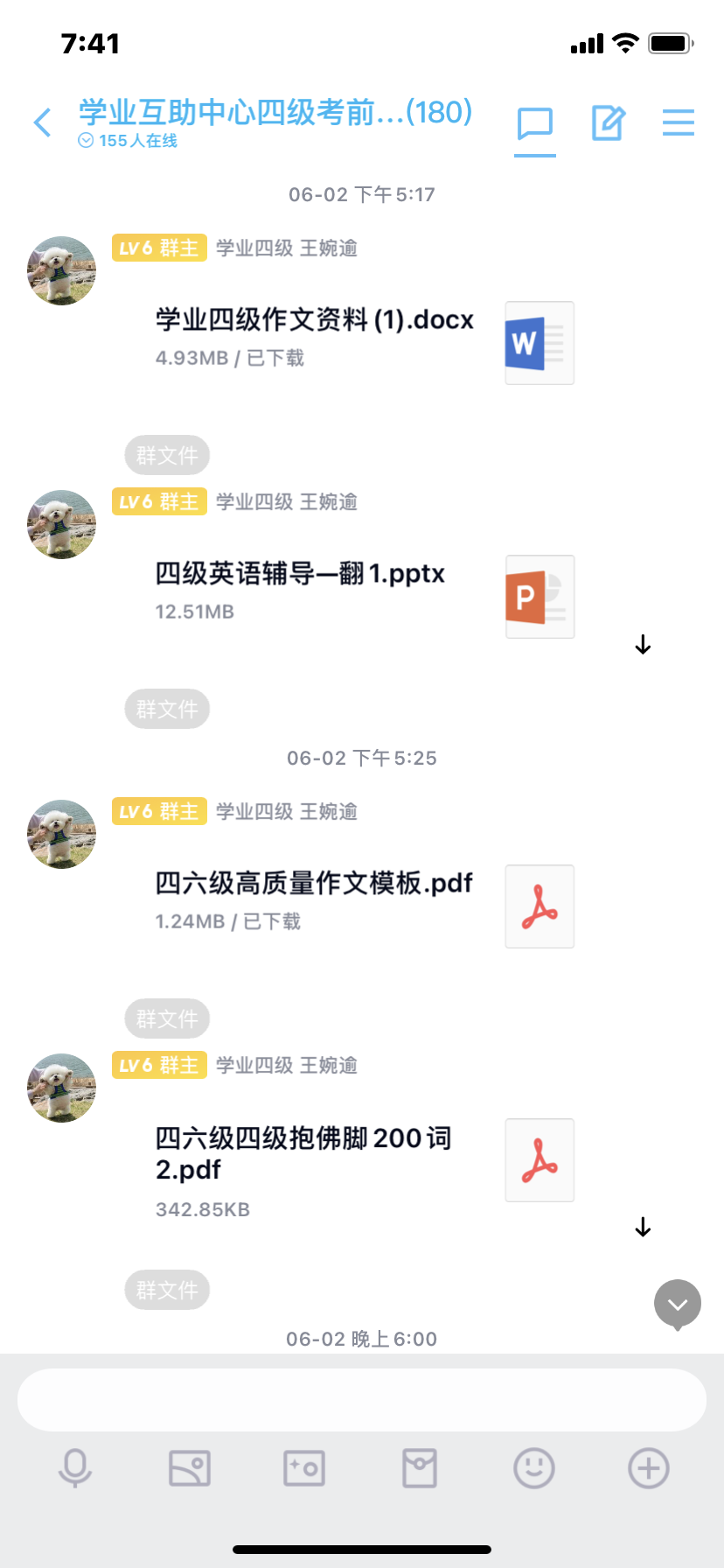Tap 群文件 chip under the pptx file
724x1568 pixels.
[167, 709]
